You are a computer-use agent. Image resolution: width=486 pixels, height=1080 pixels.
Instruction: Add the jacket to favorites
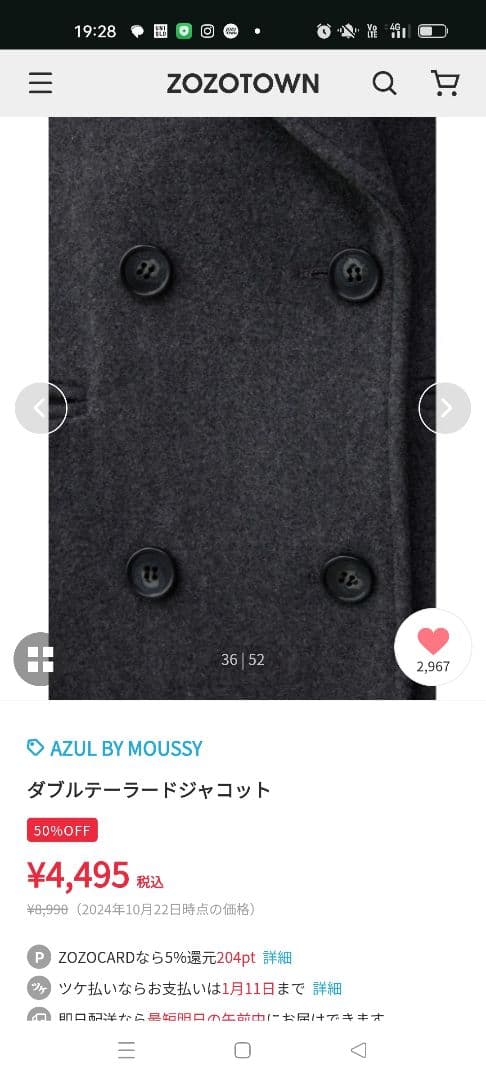(x=433, y=647)
